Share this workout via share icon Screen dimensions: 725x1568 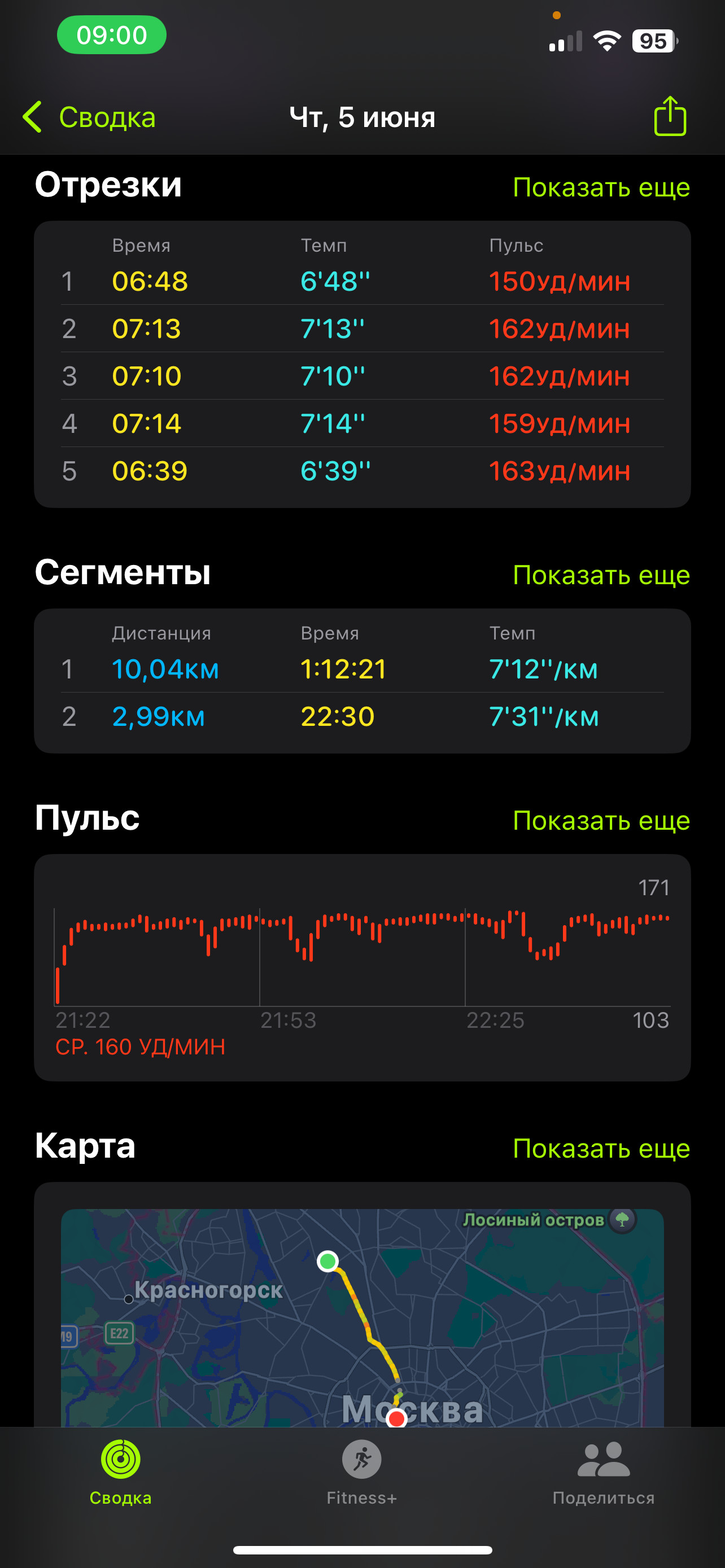click(x=670, y=116)
